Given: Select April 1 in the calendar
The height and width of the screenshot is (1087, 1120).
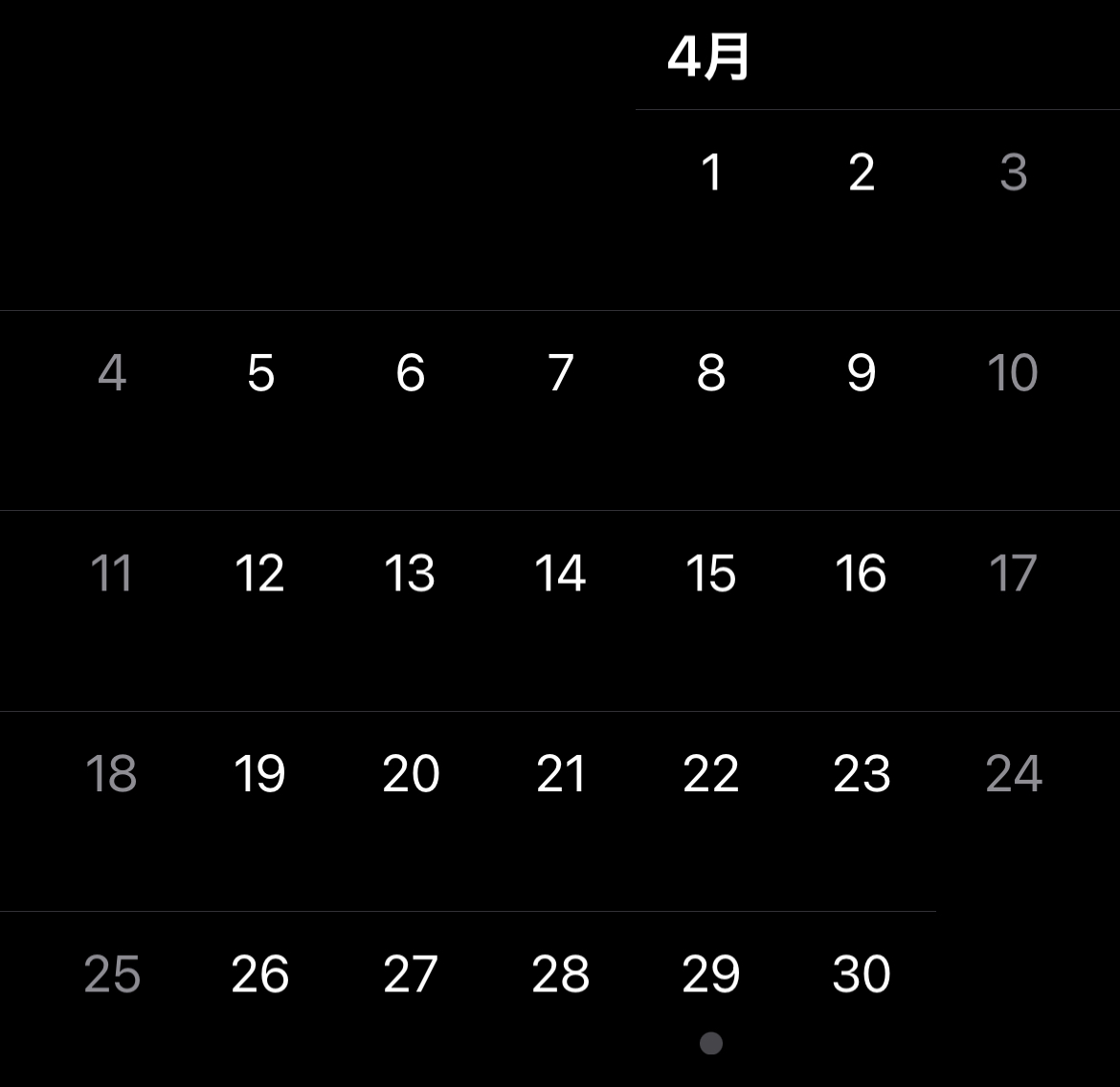Looking at the screenshot, I should [x=710, y=172].
